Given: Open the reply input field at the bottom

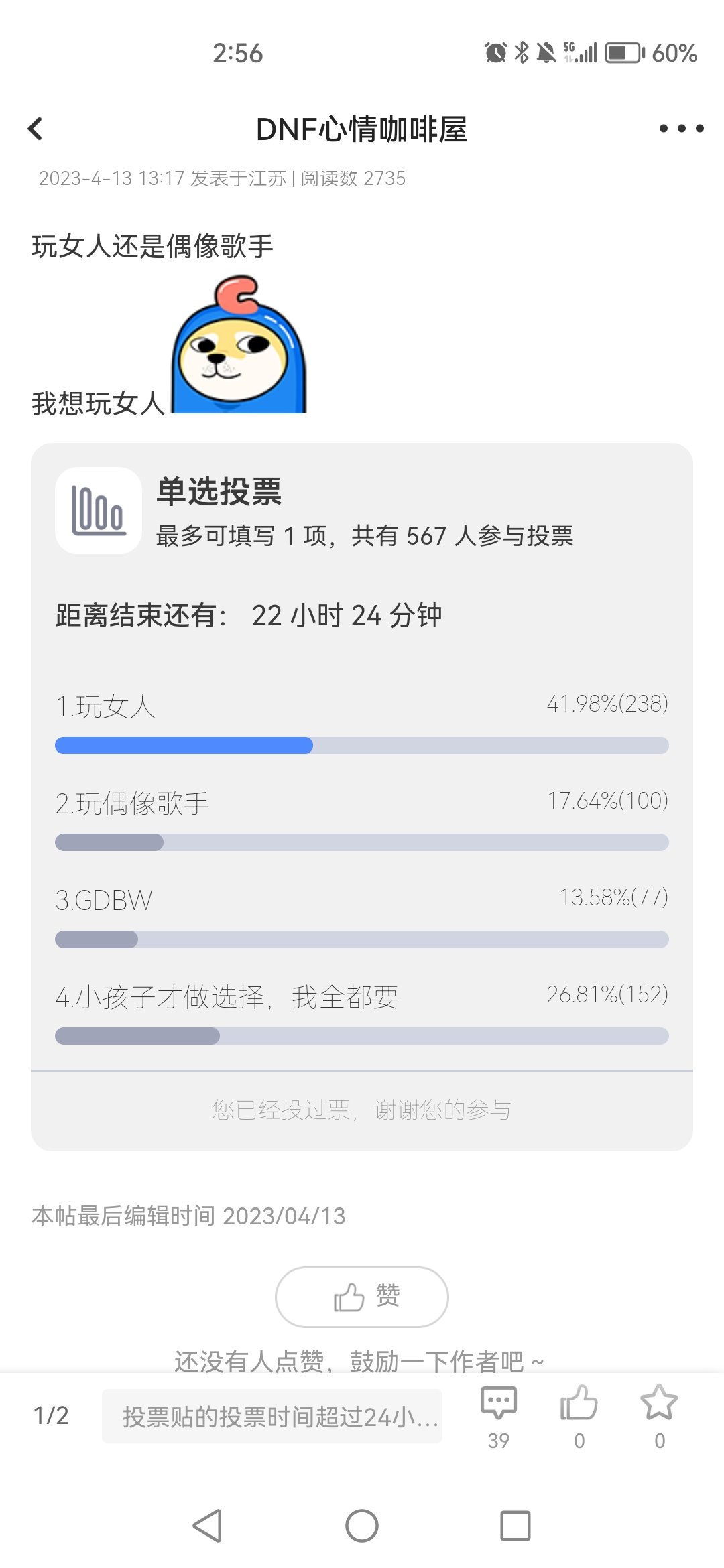Looking at the screenshot, I should 272,1415.
